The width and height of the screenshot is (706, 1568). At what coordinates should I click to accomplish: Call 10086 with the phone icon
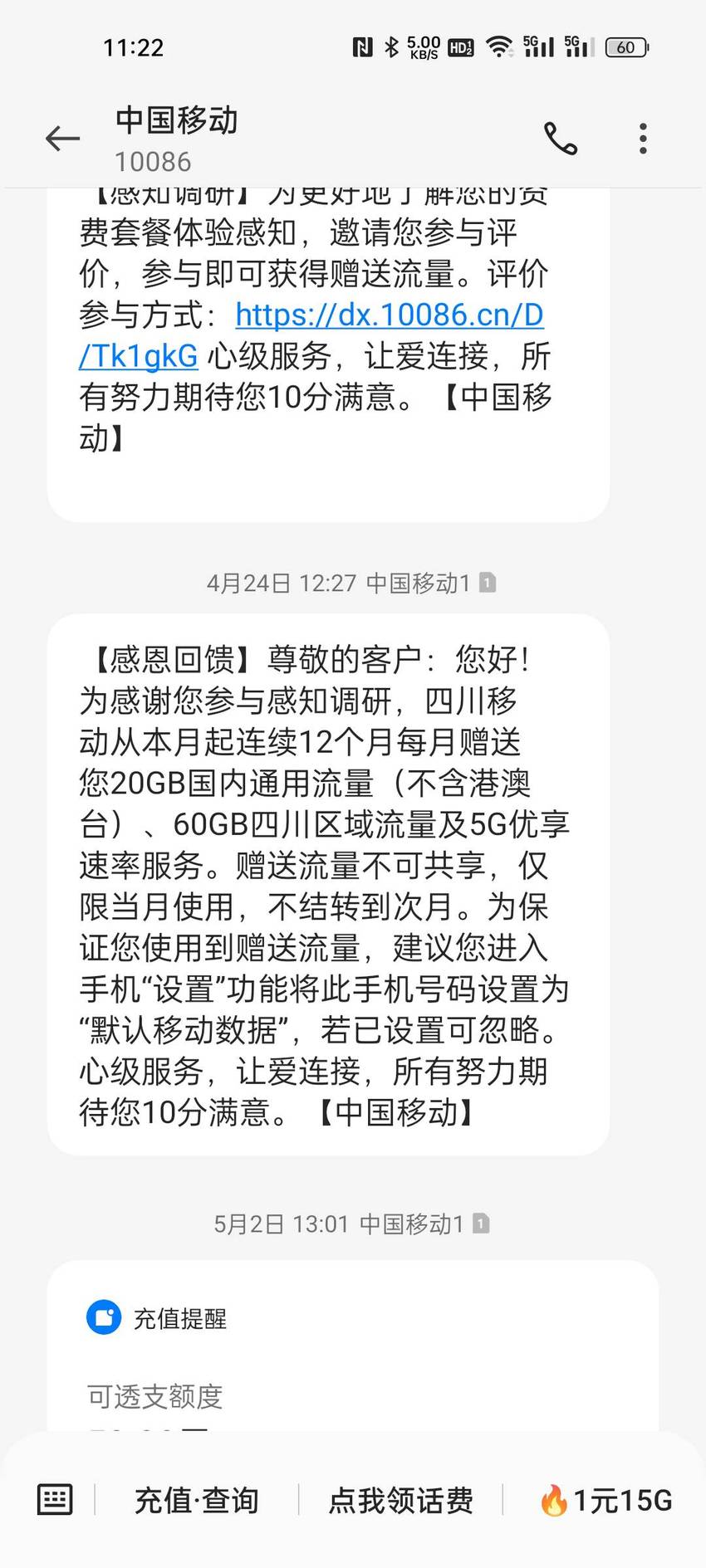tap(561, 139)
